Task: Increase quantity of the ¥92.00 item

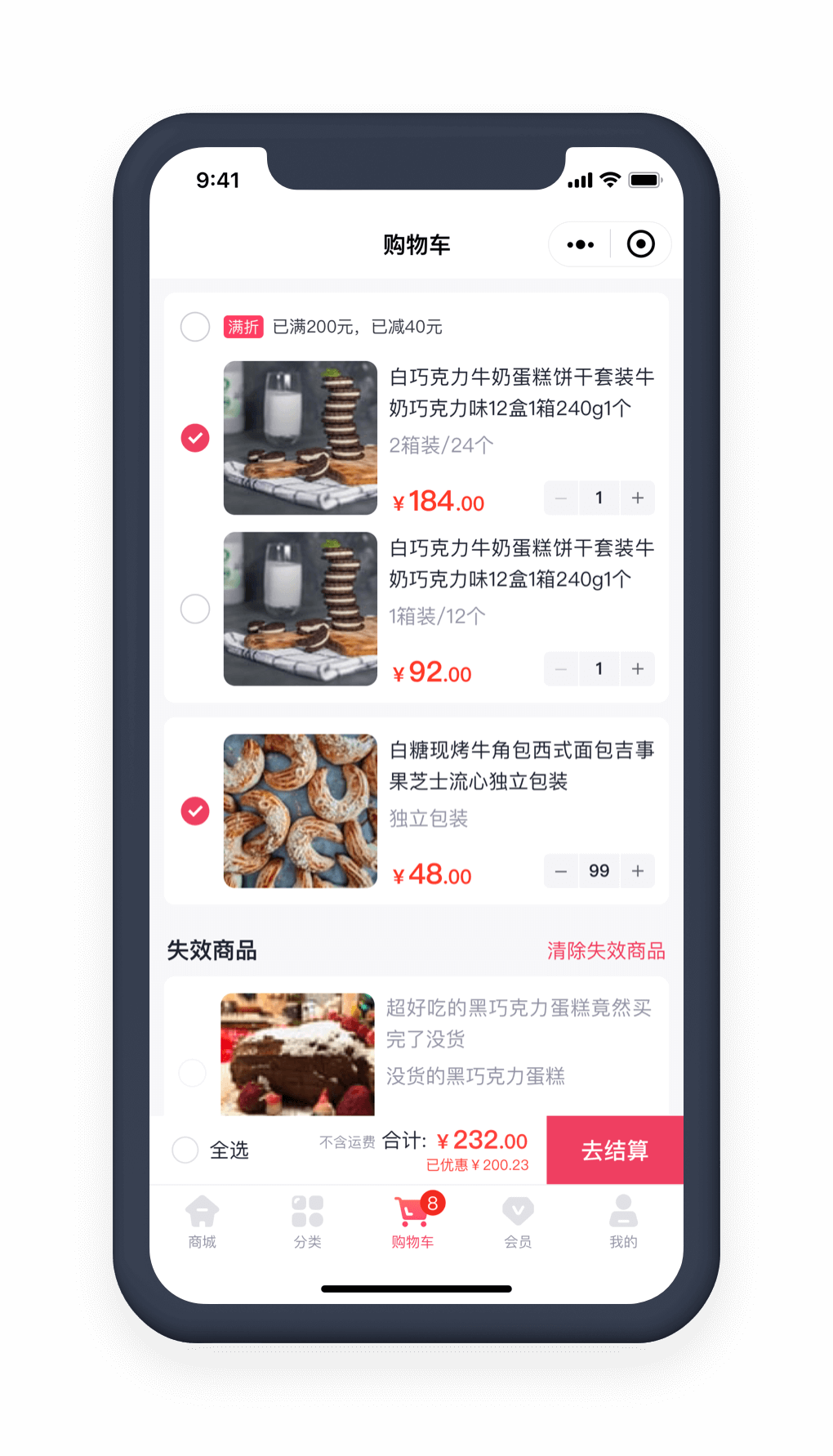Action: point(638,668)
